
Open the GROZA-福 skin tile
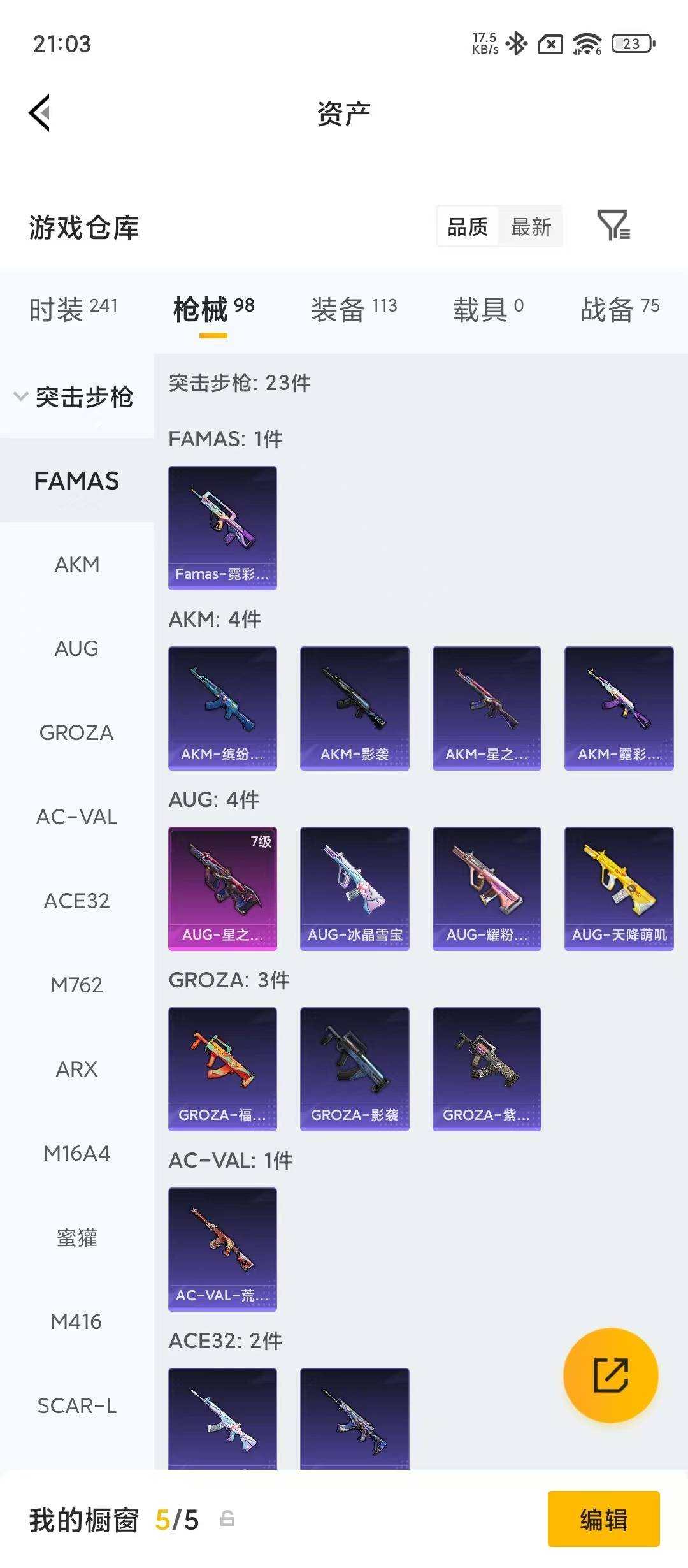pyautogui.click(x=222, y=1069)
